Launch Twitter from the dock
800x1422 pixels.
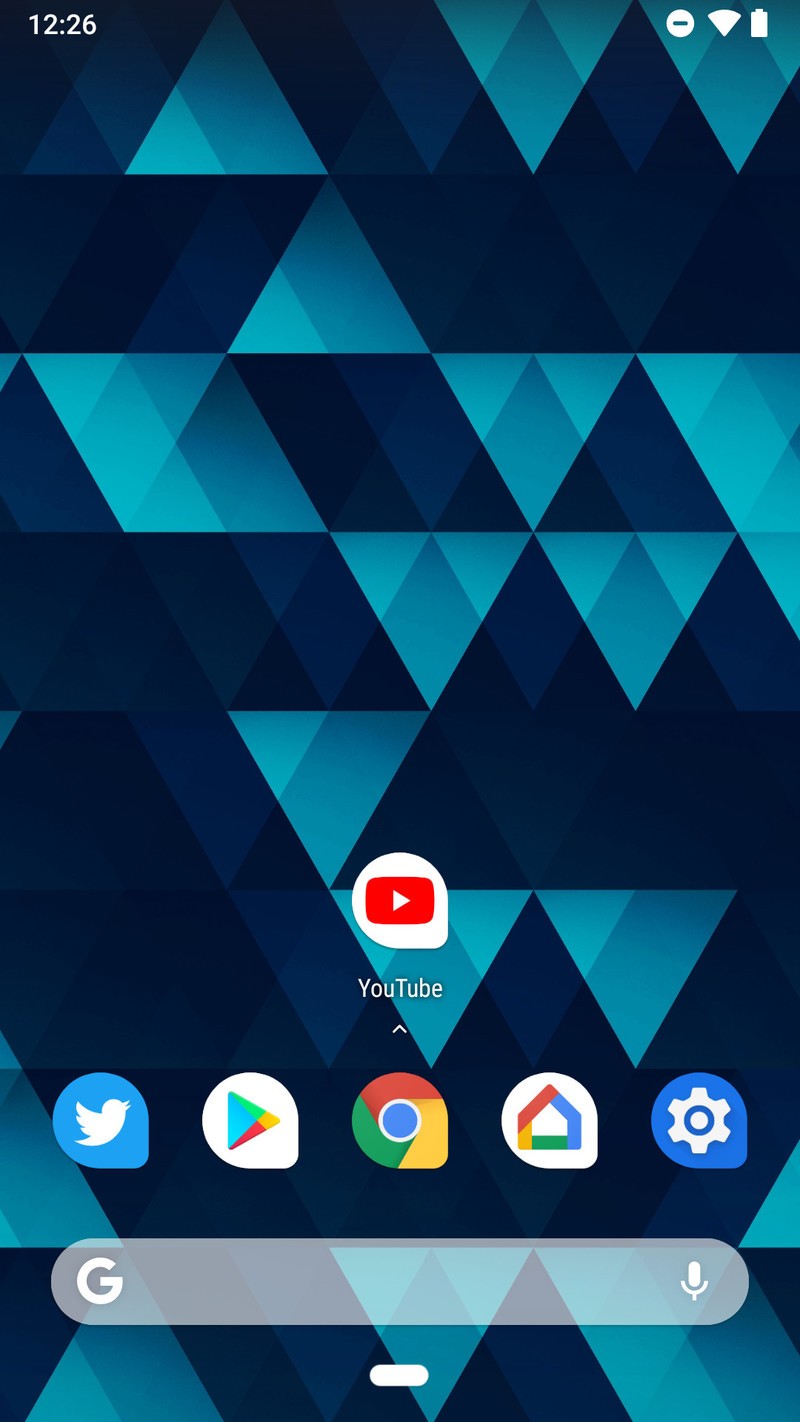coord(100,1120)
